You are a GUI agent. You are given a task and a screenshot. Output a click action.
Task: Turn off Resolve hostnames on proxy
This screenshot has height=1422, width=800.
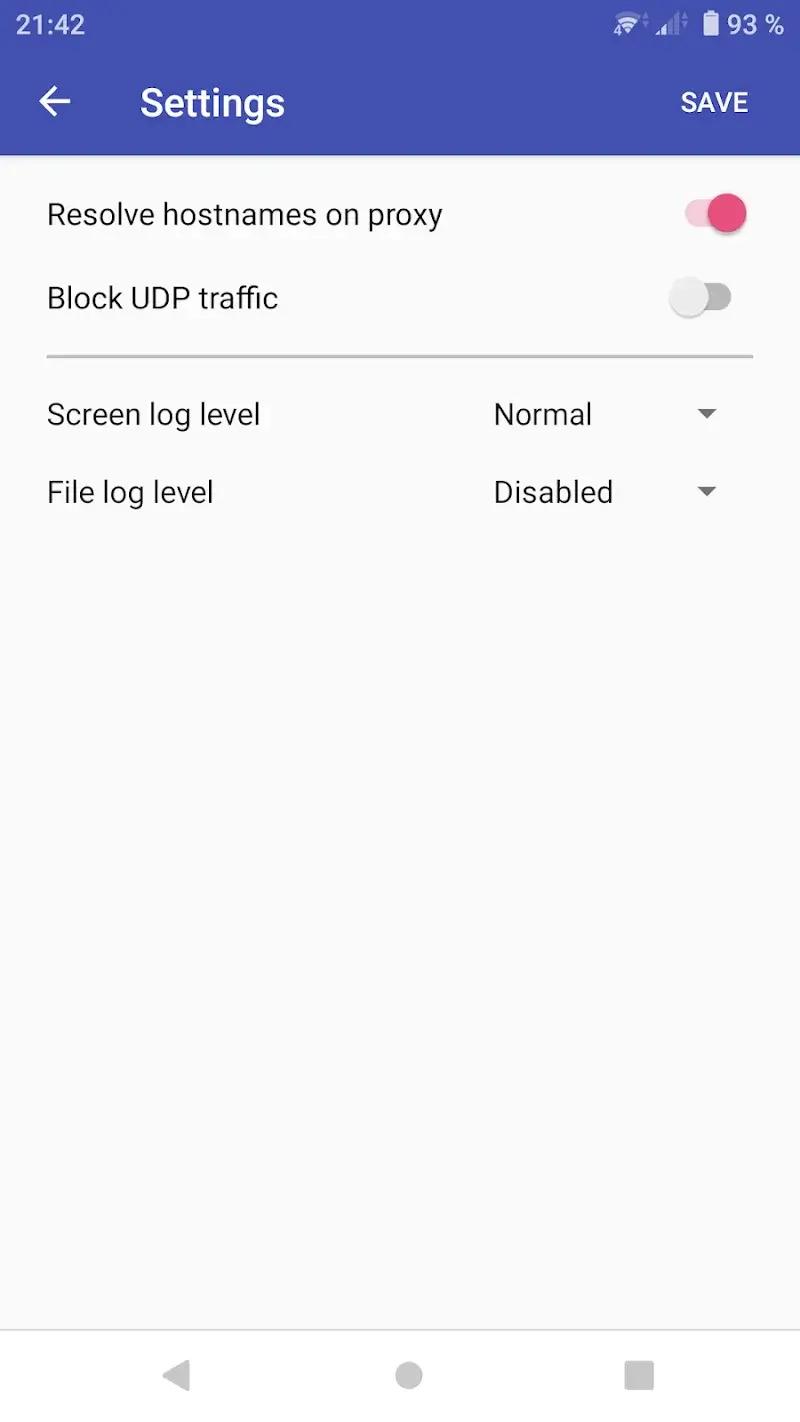(716, 214)
